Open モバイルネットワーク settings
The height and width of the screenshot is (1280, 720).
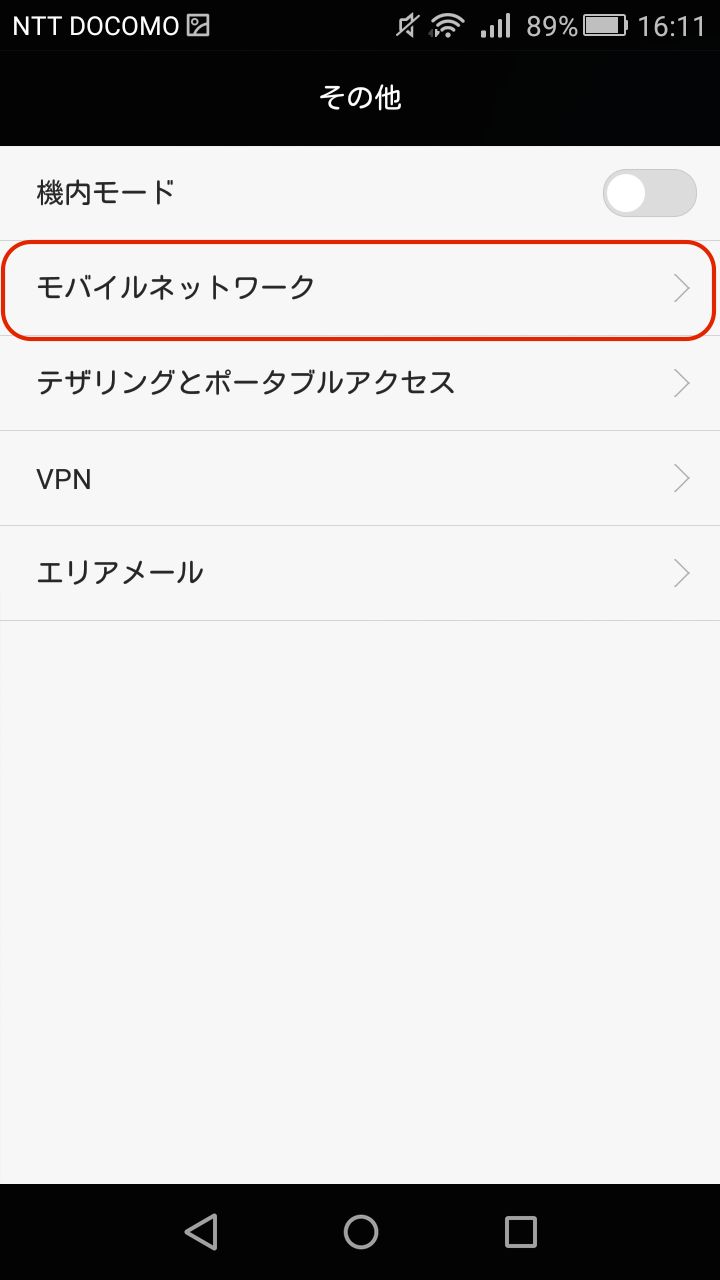pyautogui.click(x=360, y=289)
